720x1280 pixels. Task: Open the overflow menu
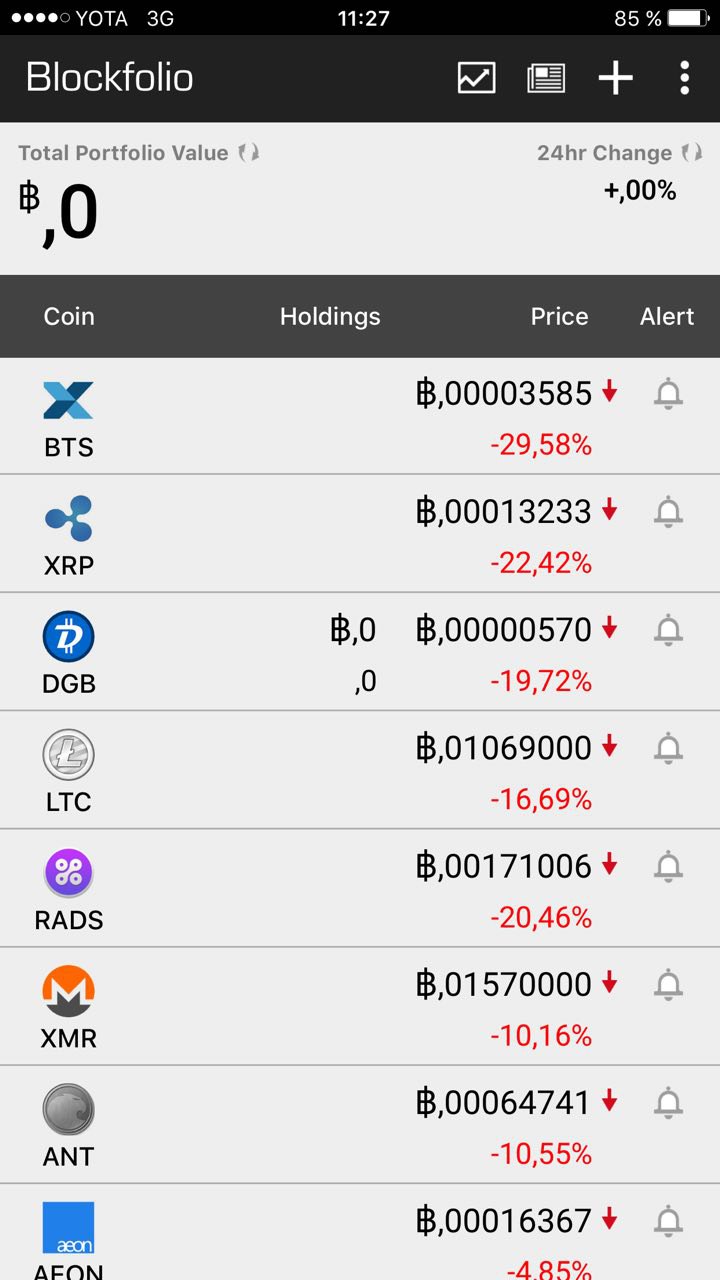coord(684,78)
